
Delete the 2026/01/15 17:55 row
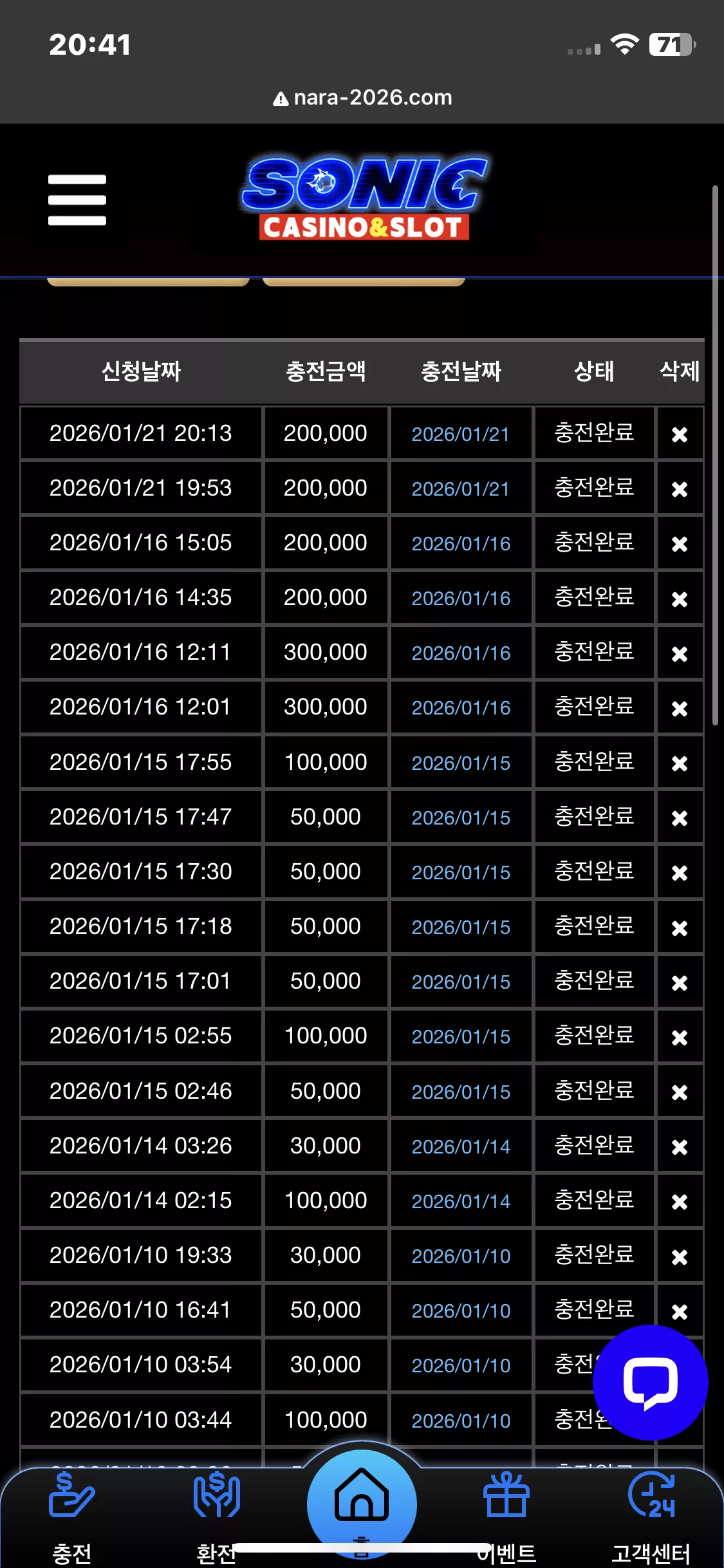coord(680,763)
